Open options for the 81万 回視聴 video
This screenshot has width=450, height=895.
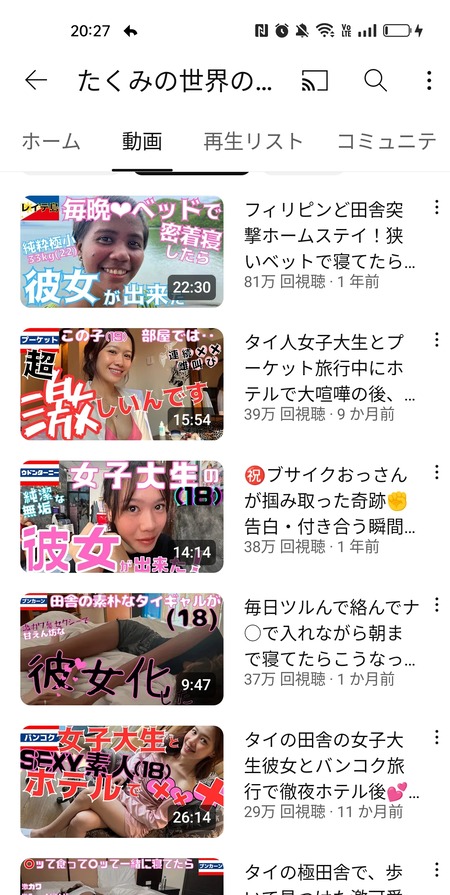(x=436, y=207)
